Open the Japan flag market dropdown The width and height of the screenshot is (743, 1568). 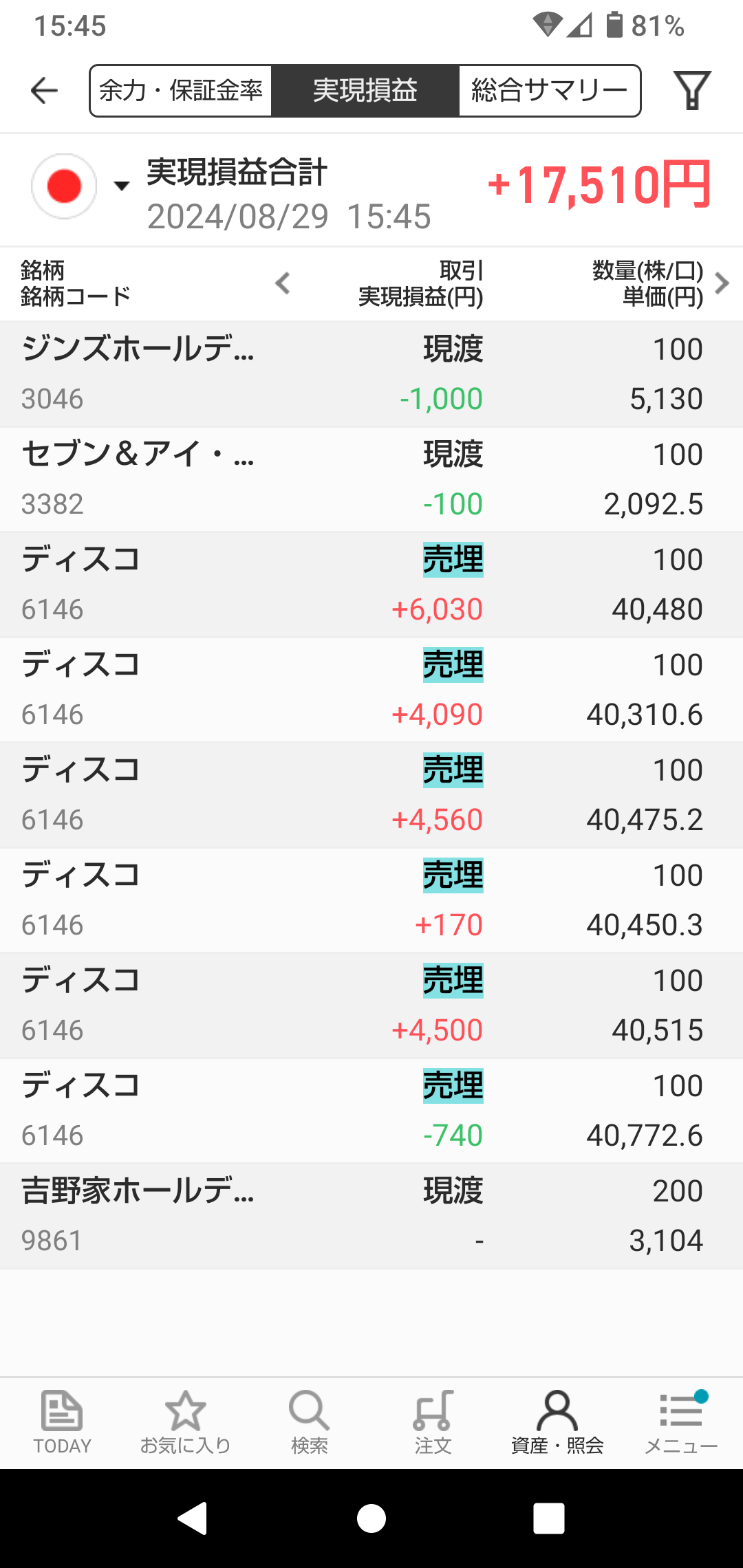(x=79, y=186)
